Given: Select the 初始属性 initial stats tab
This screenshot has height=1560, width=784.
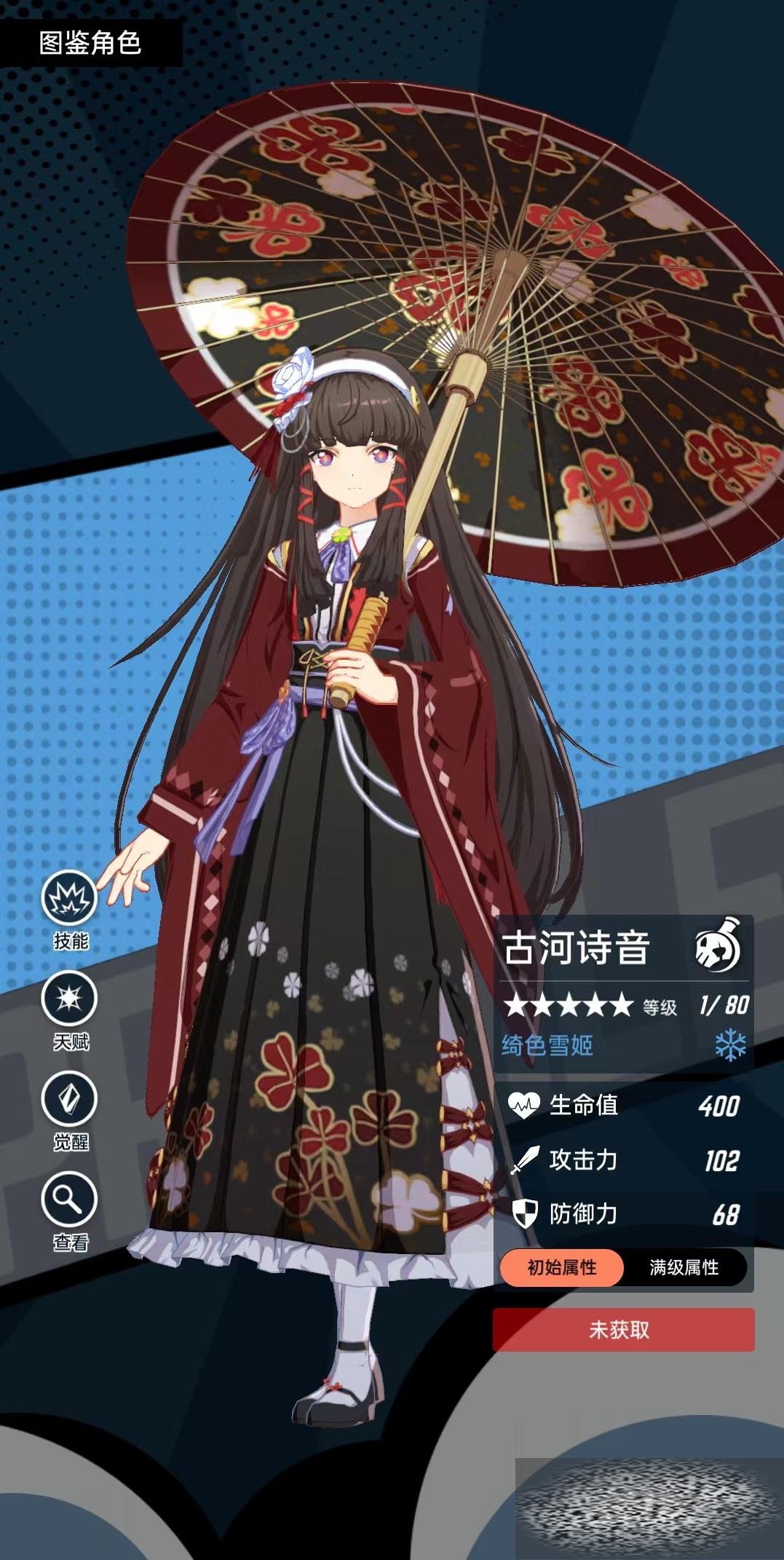Looking at the screenshot, I should 561,1268.
